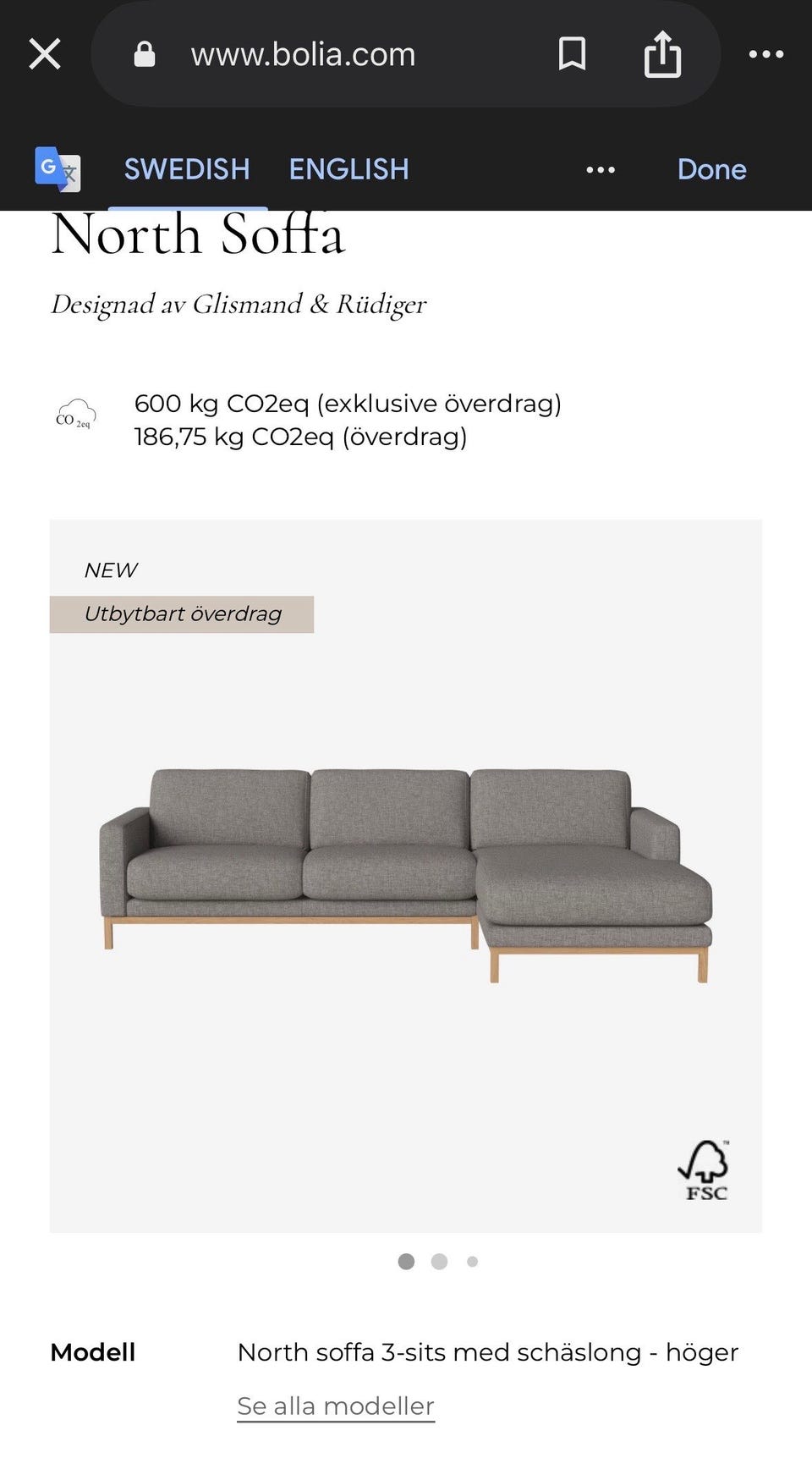Tap the www.bolia.com address bar
The width and height of the screenshot is (812, 1458).
[303, 55]
